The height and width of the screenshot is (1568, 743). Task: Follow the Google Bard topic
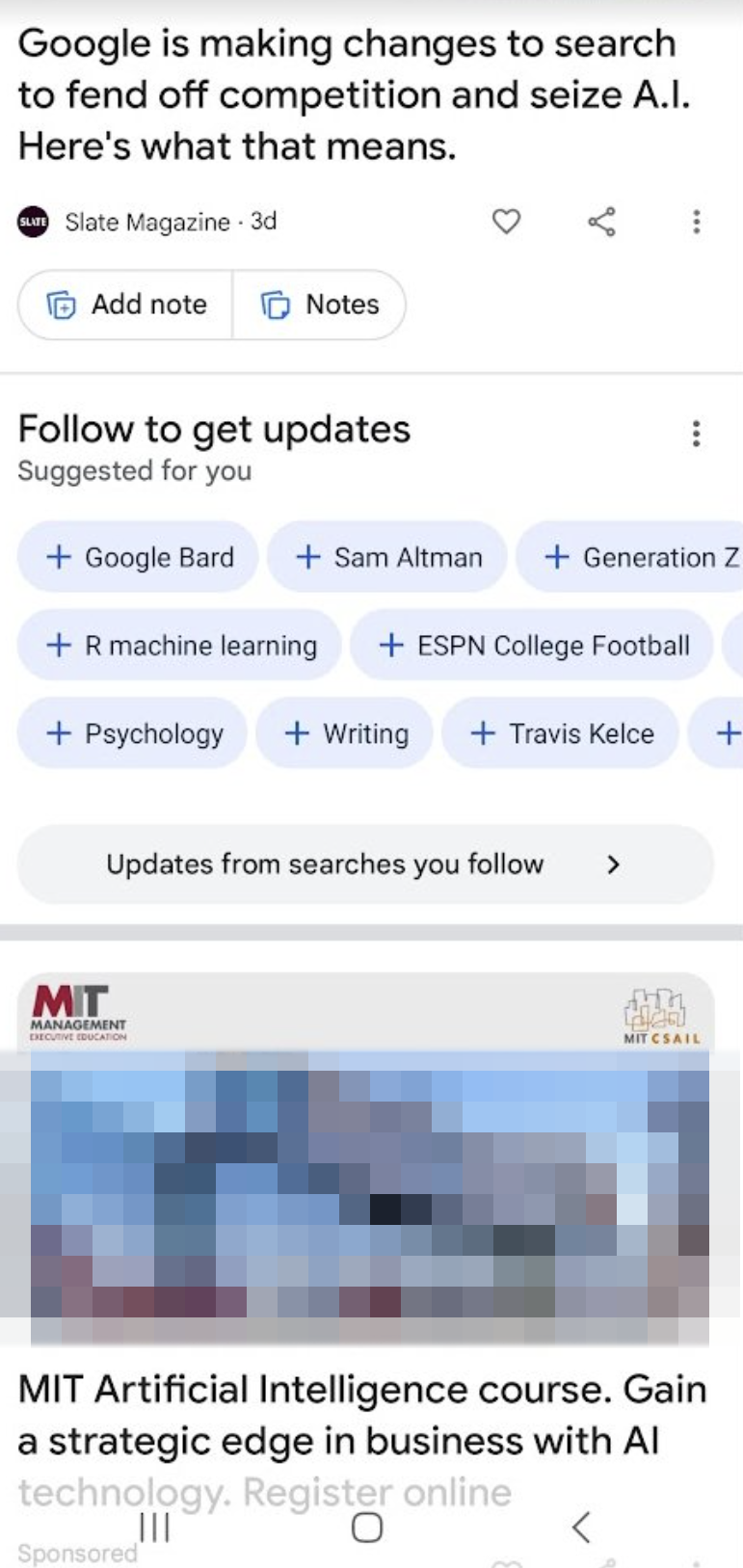[x=137, y=557]
